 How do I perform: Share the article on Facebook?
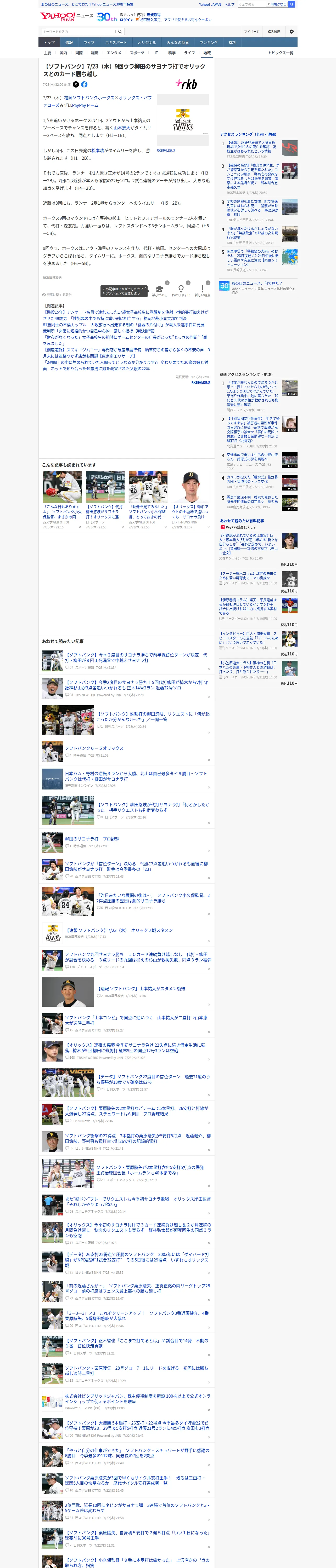(84, 85)
